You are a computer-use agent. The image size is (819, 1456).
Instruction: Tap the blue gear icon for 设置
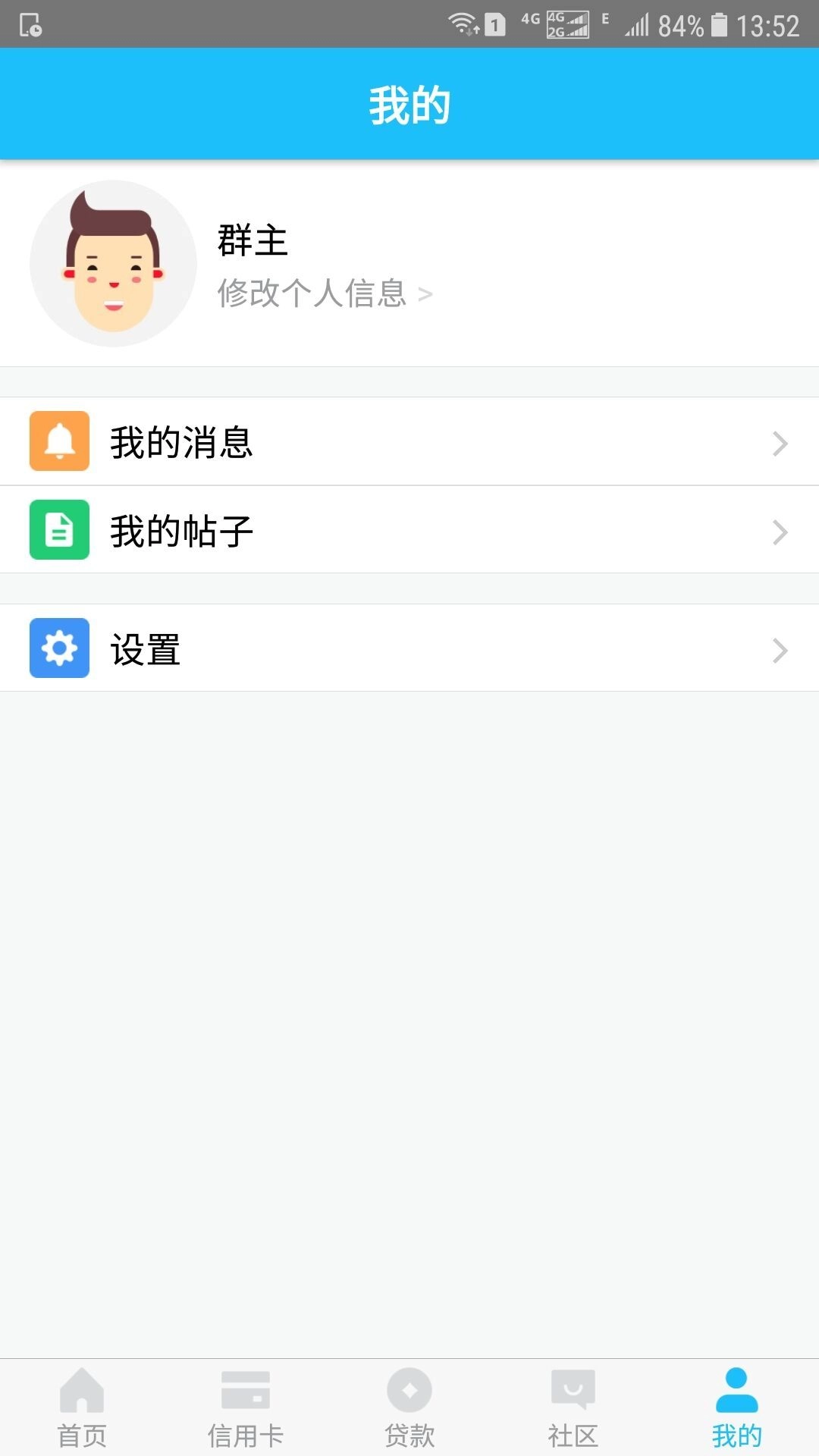click(x=58, y=648)
